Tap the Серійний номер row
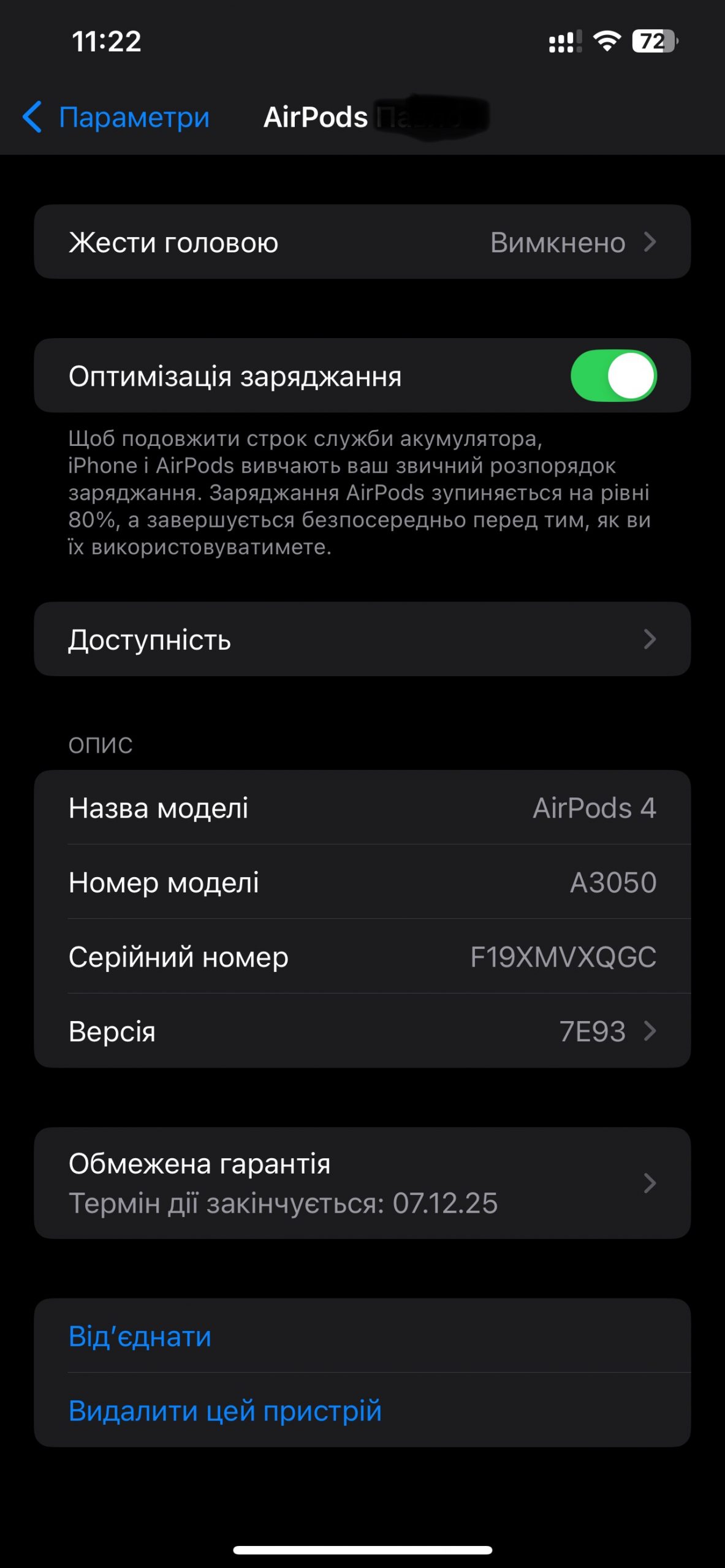This screenshot has width=725, height=1568. 362,956
